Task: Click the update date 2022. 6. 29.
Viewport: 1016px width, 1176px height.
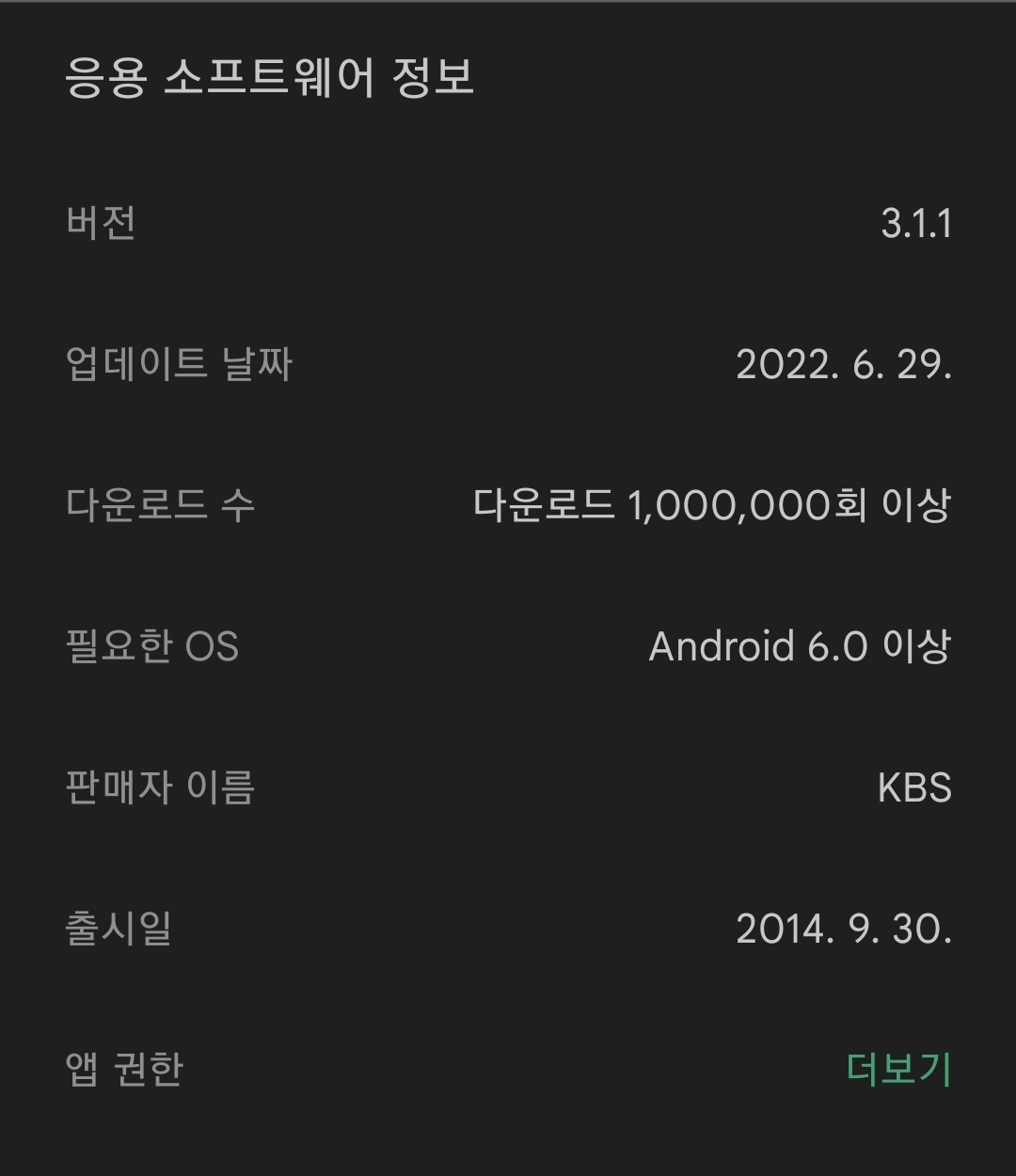Action: click(845, 365)
